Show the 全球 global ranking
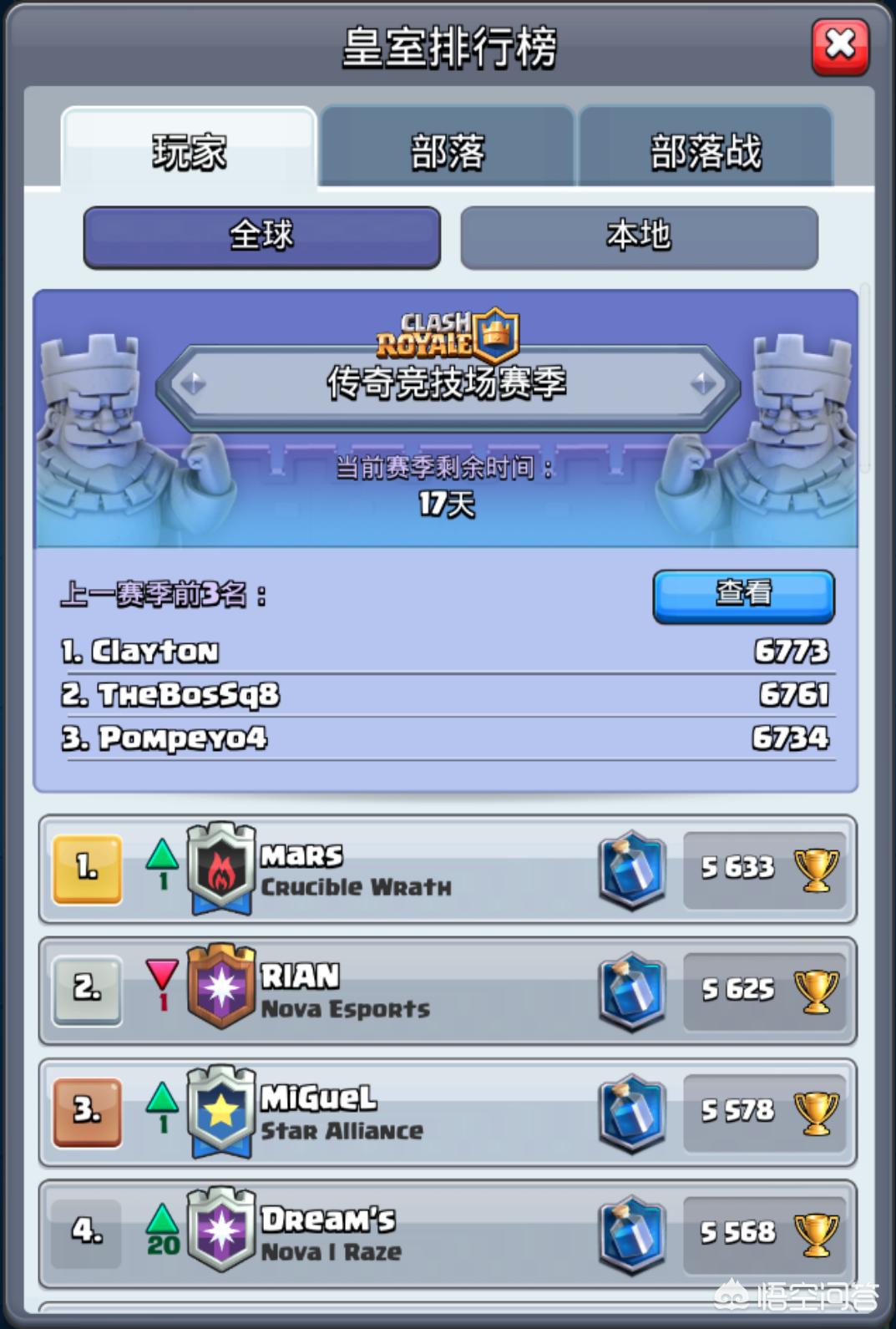Viewport: 896px width, 1329px height. [261, 236]
